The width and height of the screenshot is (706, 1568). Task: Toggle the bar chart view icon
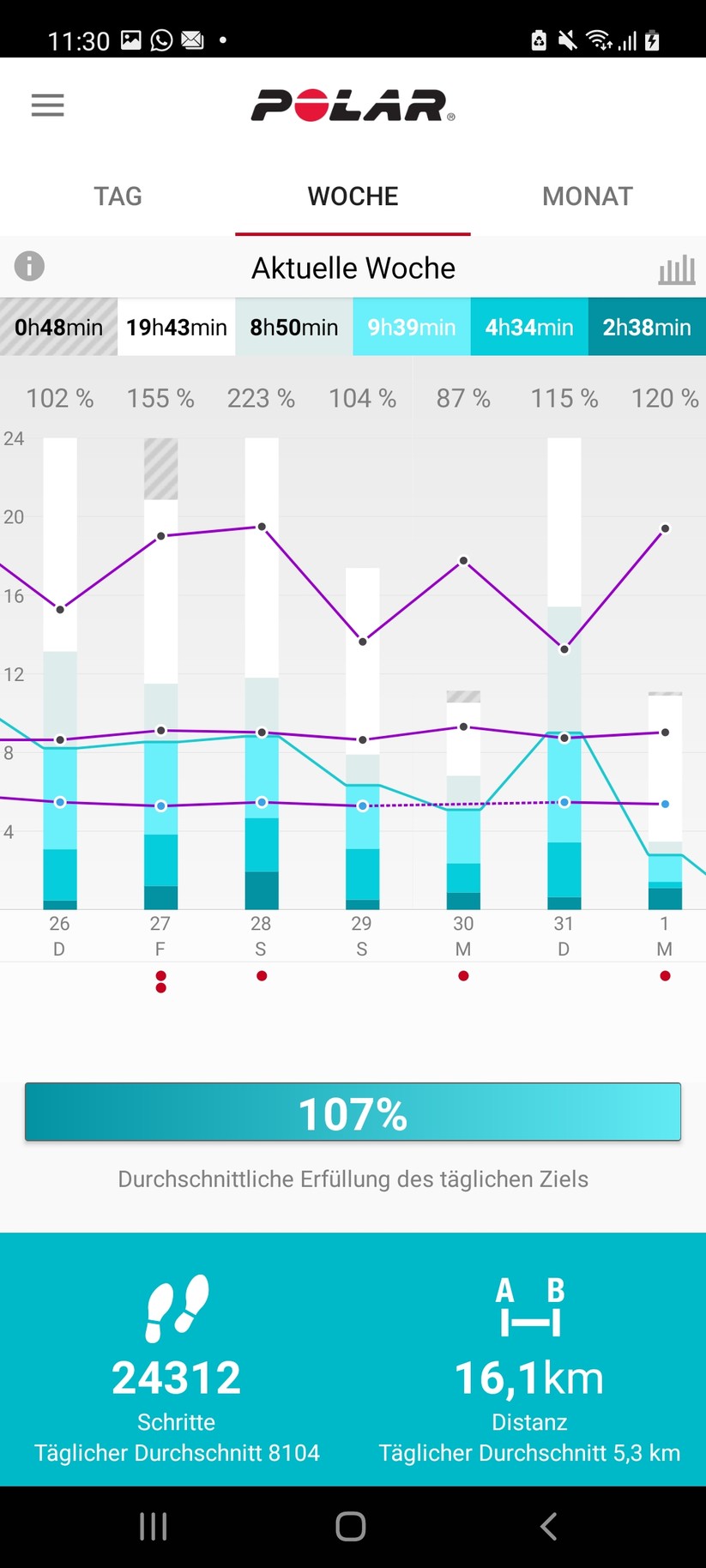point(676,269)
